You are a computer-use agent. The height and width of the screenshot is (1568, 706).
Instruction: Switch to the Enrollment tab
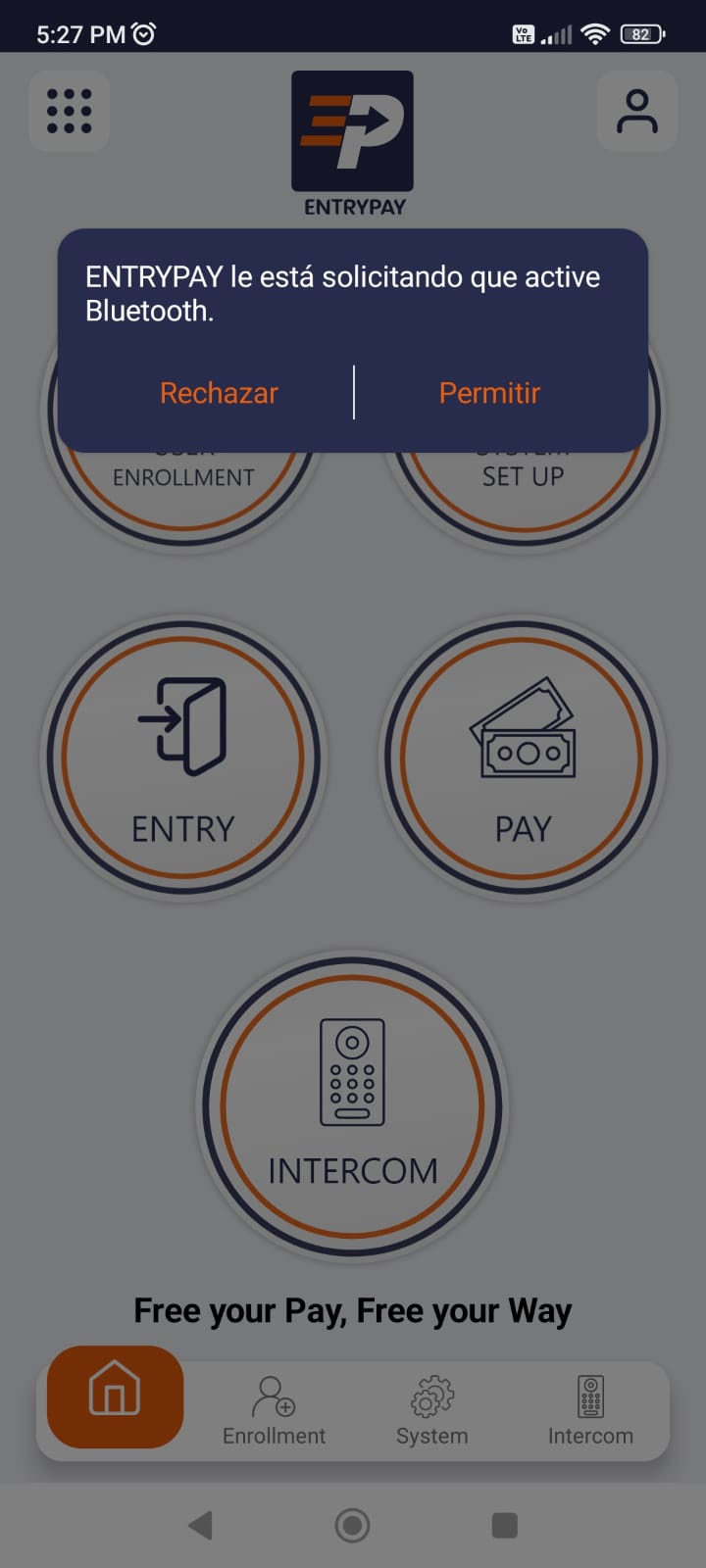pos(274,1410)
